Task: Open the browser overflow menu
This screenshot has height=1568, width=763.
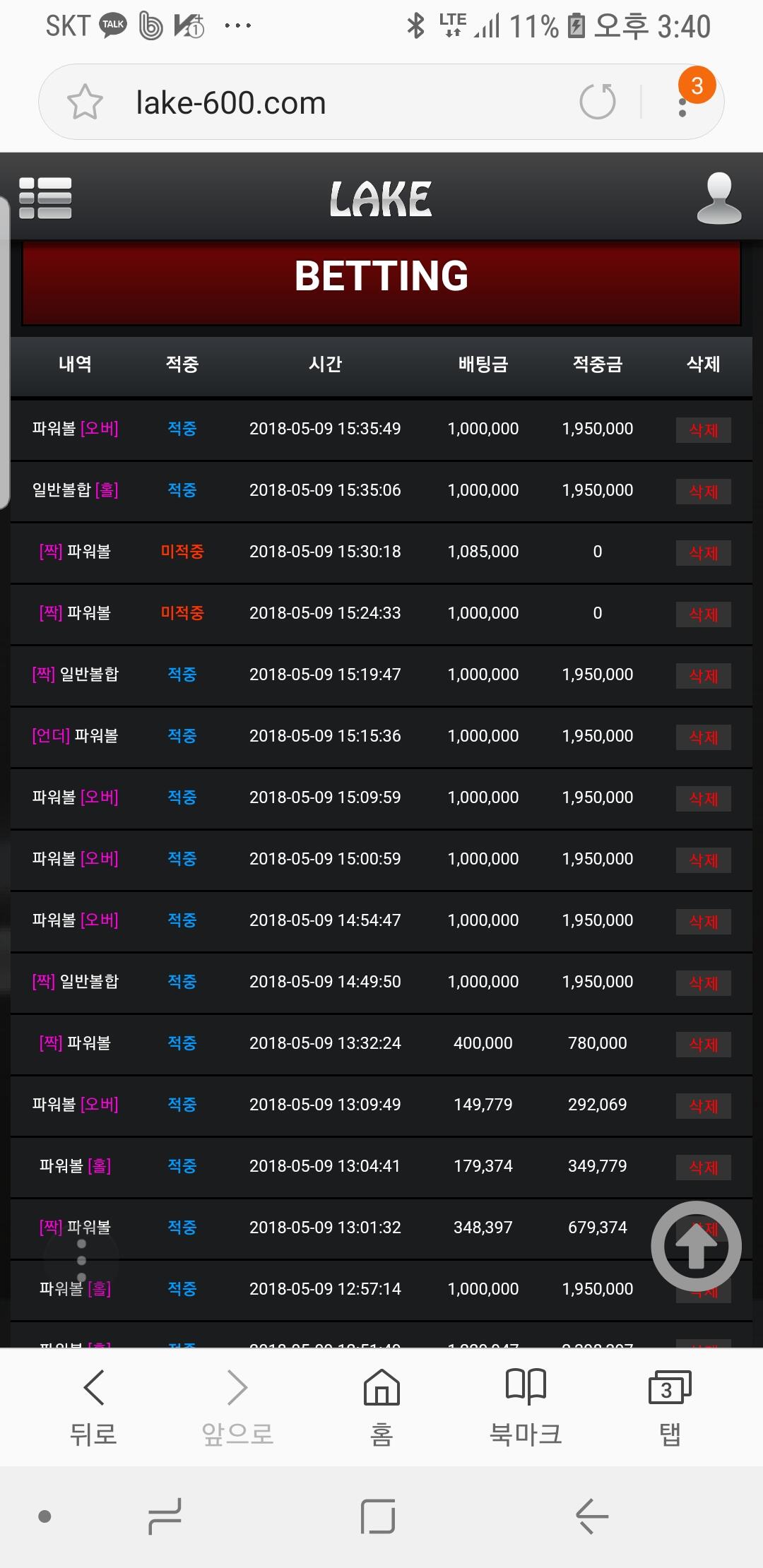Action: 682,103
